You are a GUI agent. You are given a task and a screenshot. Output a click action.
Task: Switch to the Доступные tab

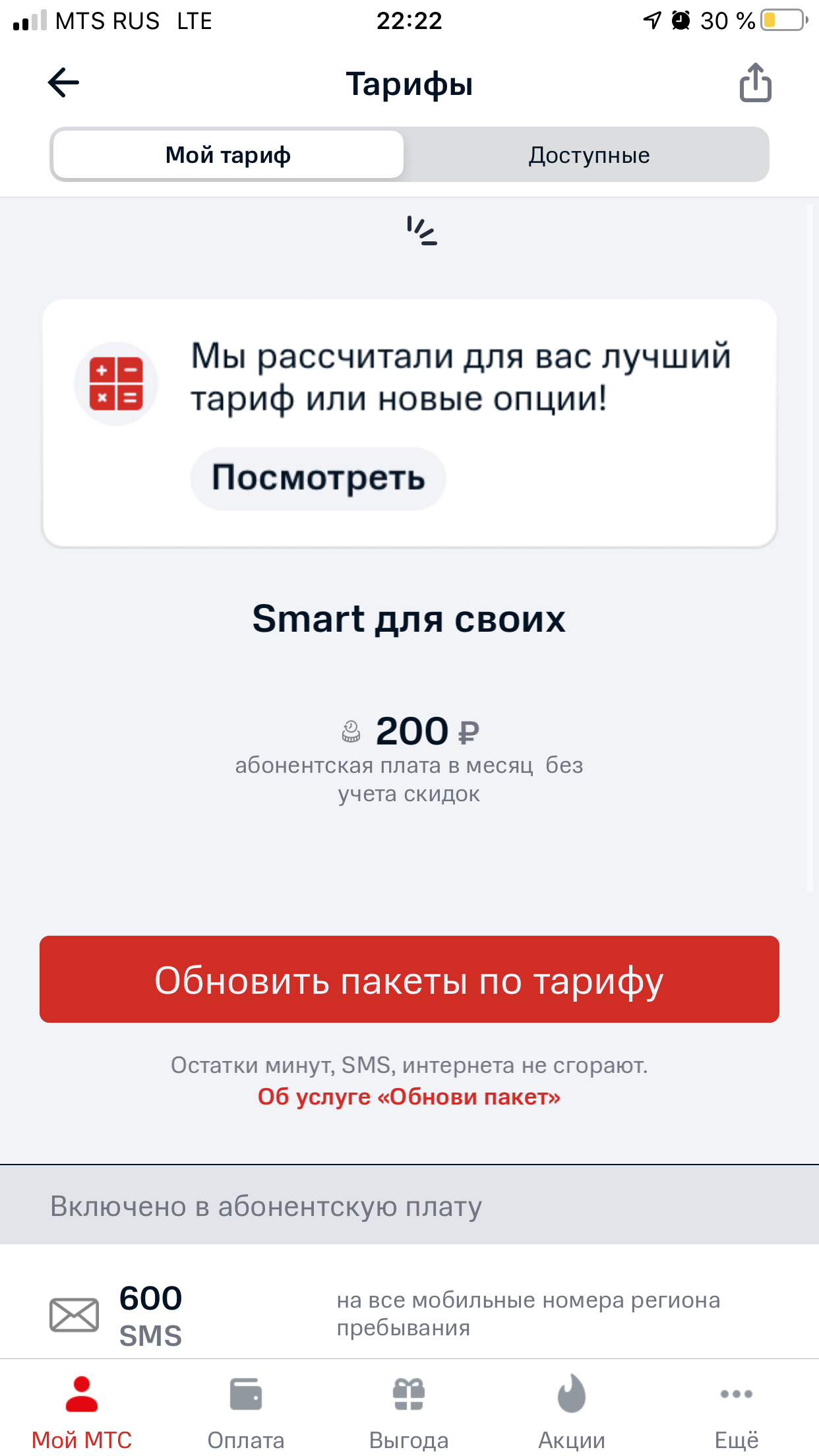(x=589, y=155)
